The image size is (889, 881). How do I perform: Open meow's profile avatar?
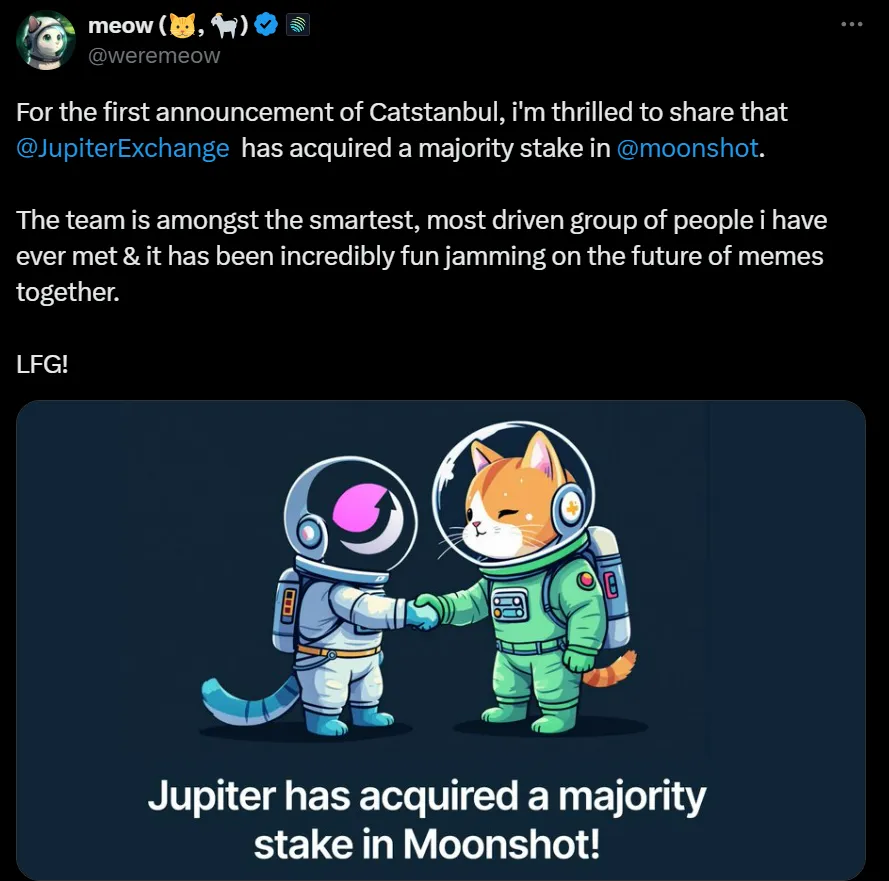tap(46, 40)
